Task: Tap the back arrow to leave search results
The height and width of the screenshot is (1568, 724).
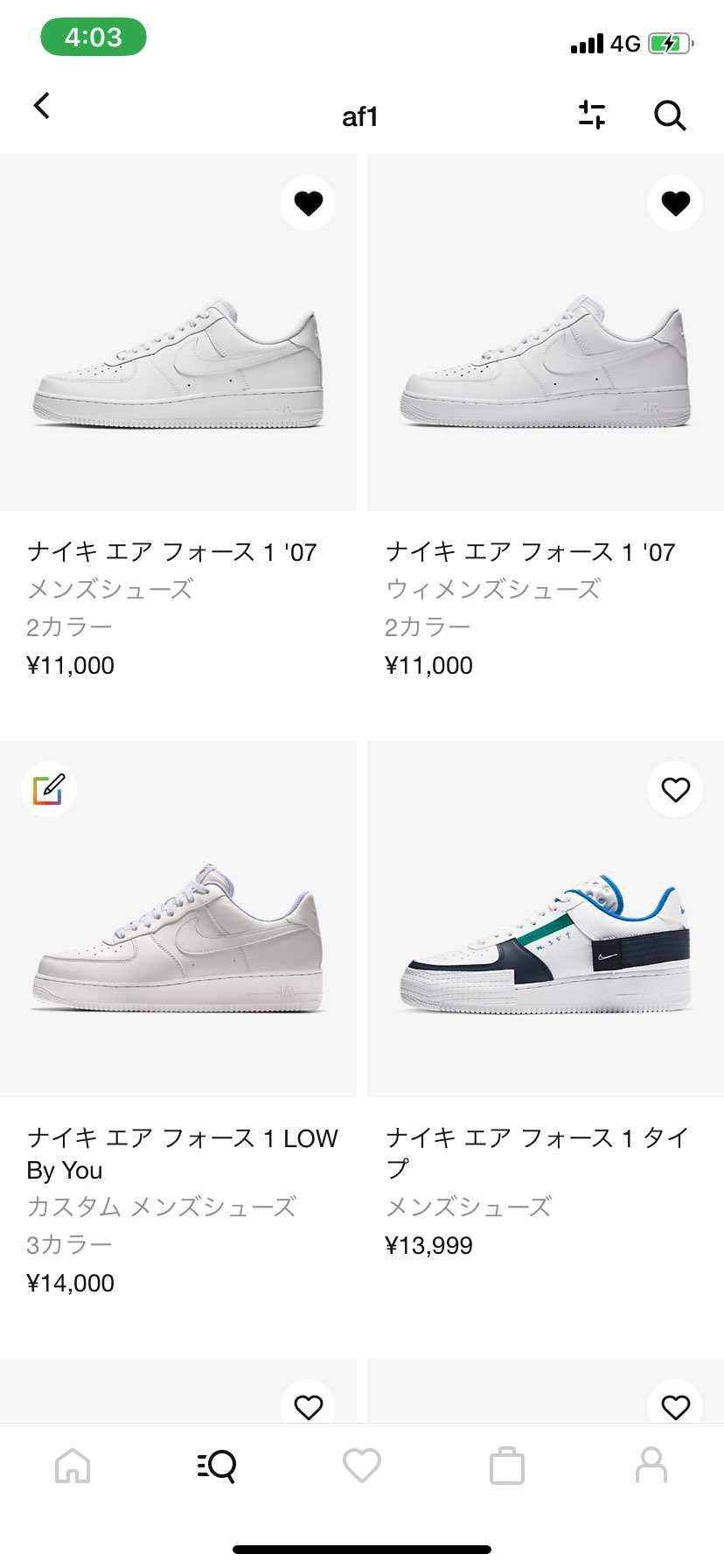Action: coord(41,105)
